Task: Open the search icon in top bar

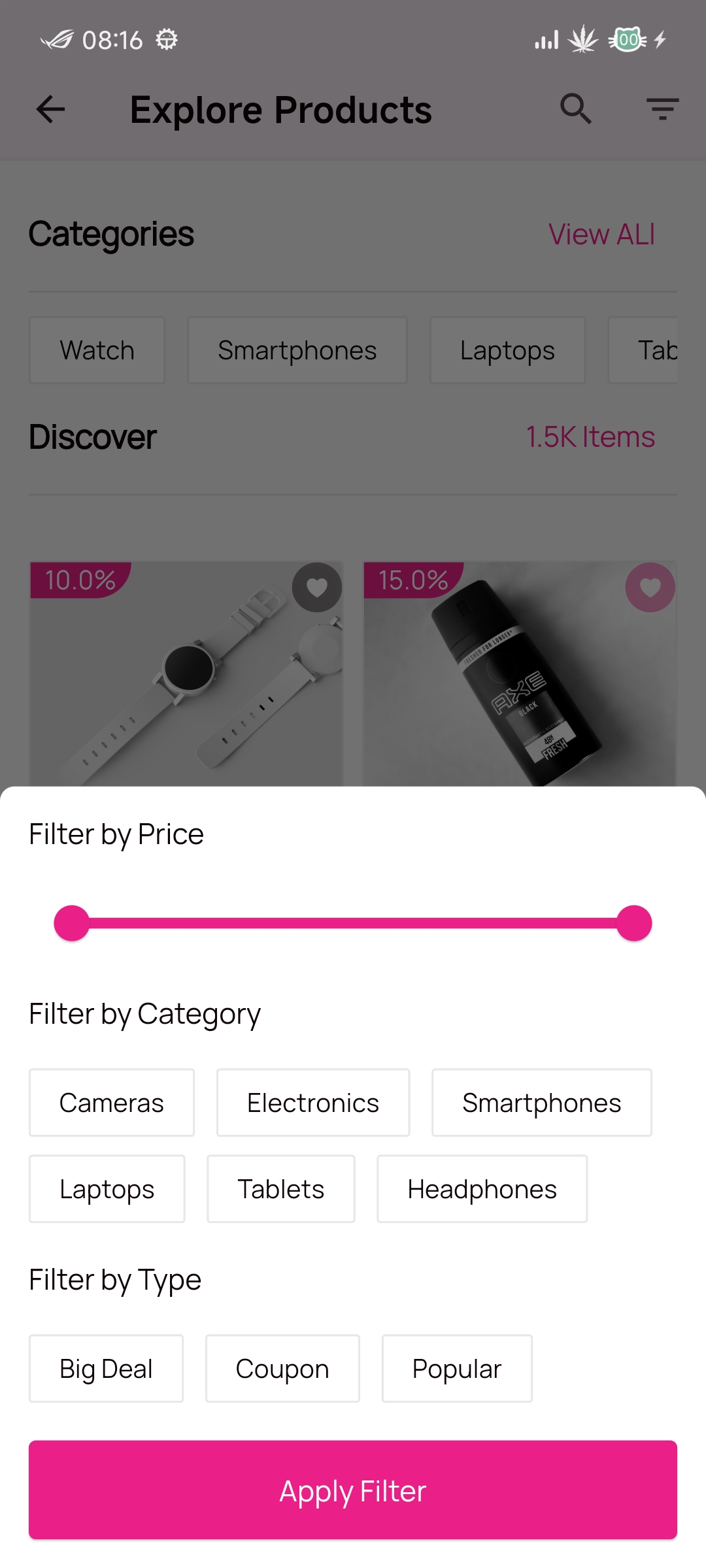Action: coord(575,108)
